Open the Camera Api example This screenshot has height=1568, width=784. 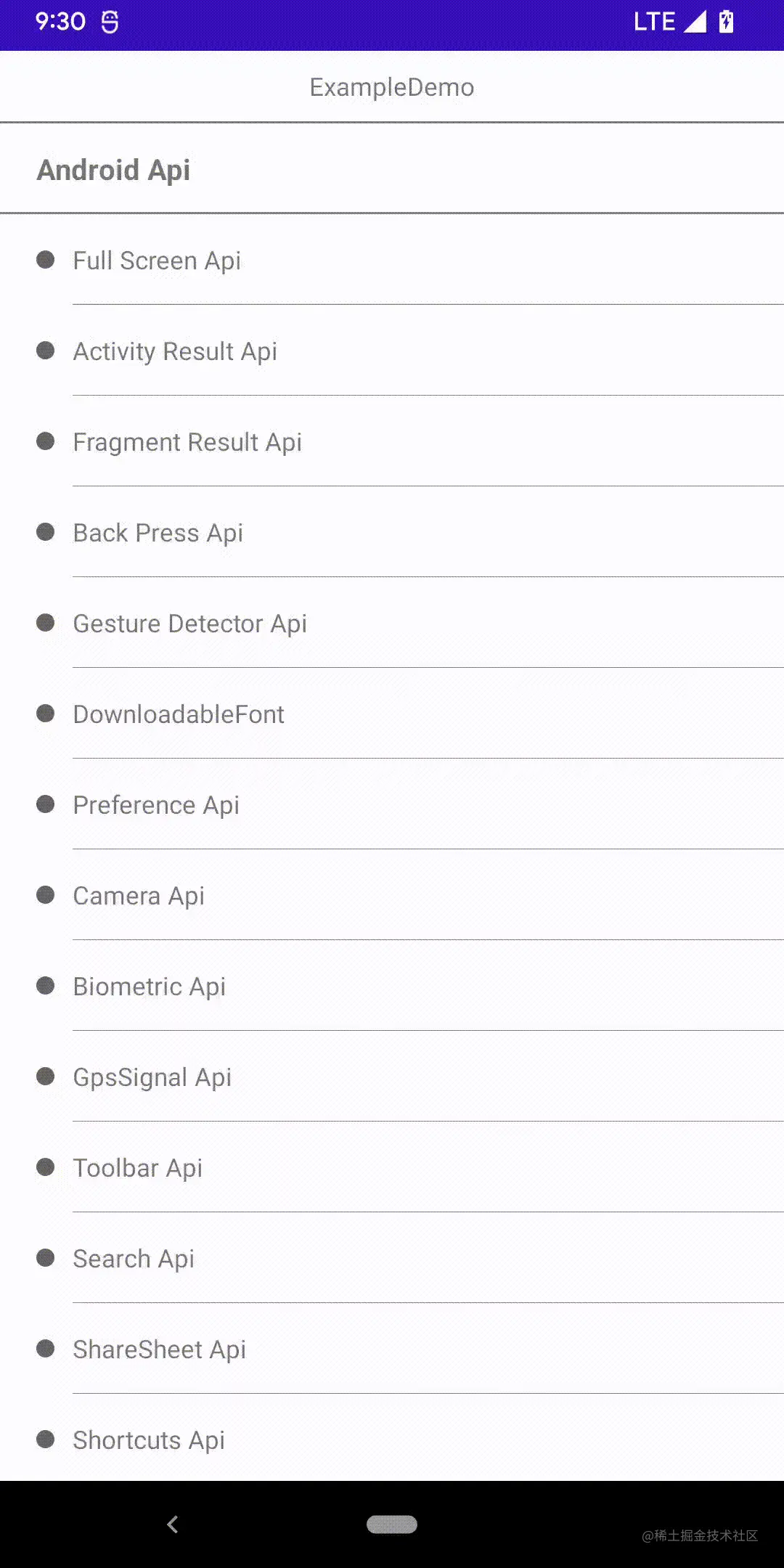click(x=139, y=896)
